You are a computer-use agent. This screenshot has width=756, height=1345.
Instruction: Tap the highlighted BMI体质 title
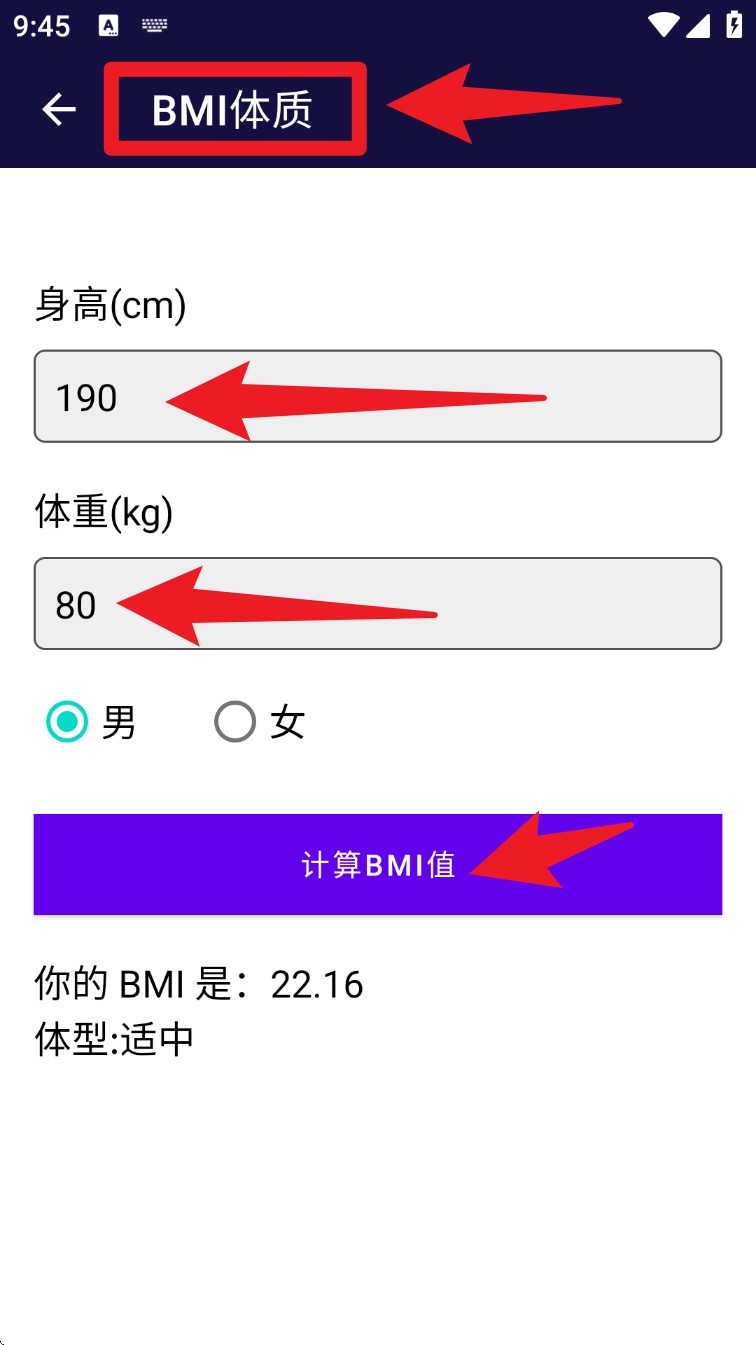click(x=235, y=107)
